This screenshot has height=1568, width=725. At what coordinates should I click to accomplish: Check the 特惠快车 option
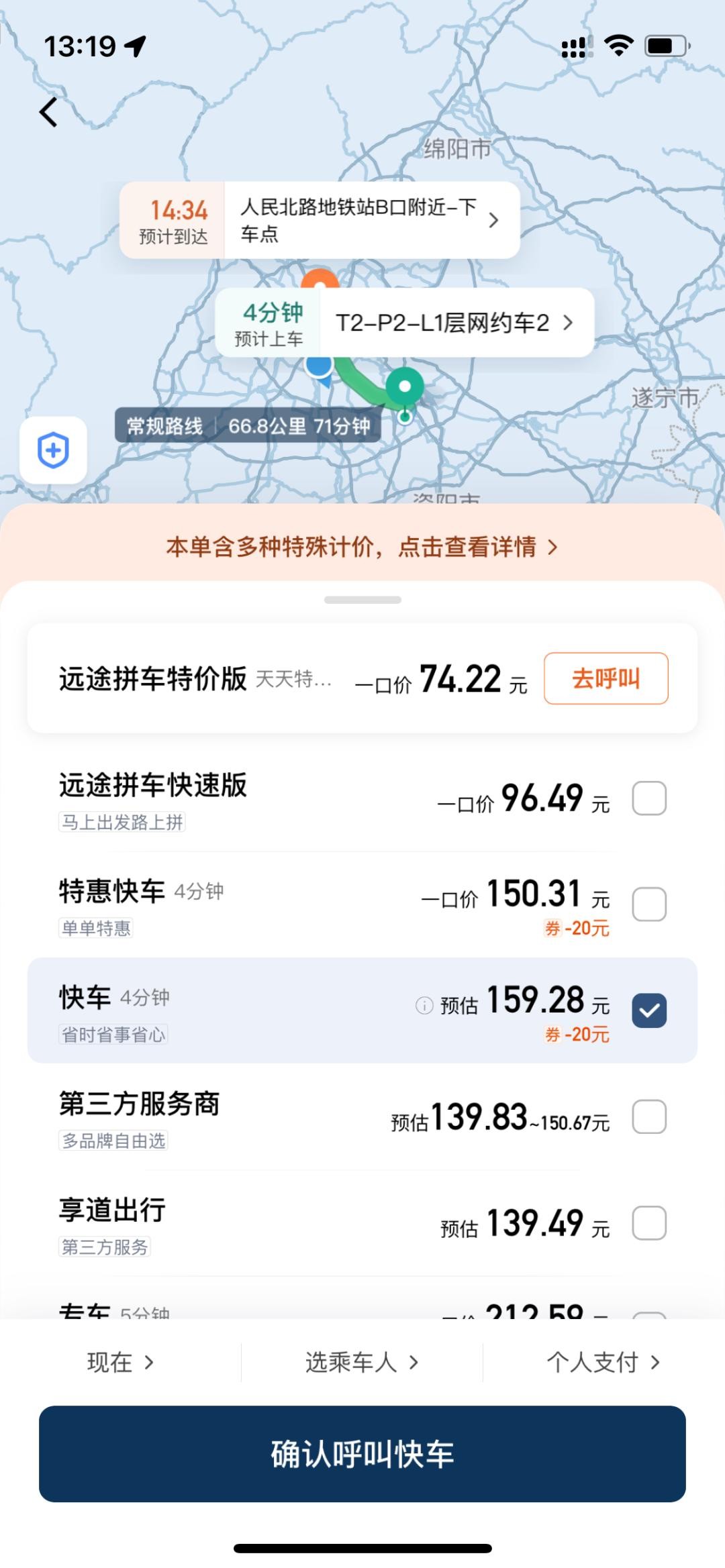coord(649,904)
